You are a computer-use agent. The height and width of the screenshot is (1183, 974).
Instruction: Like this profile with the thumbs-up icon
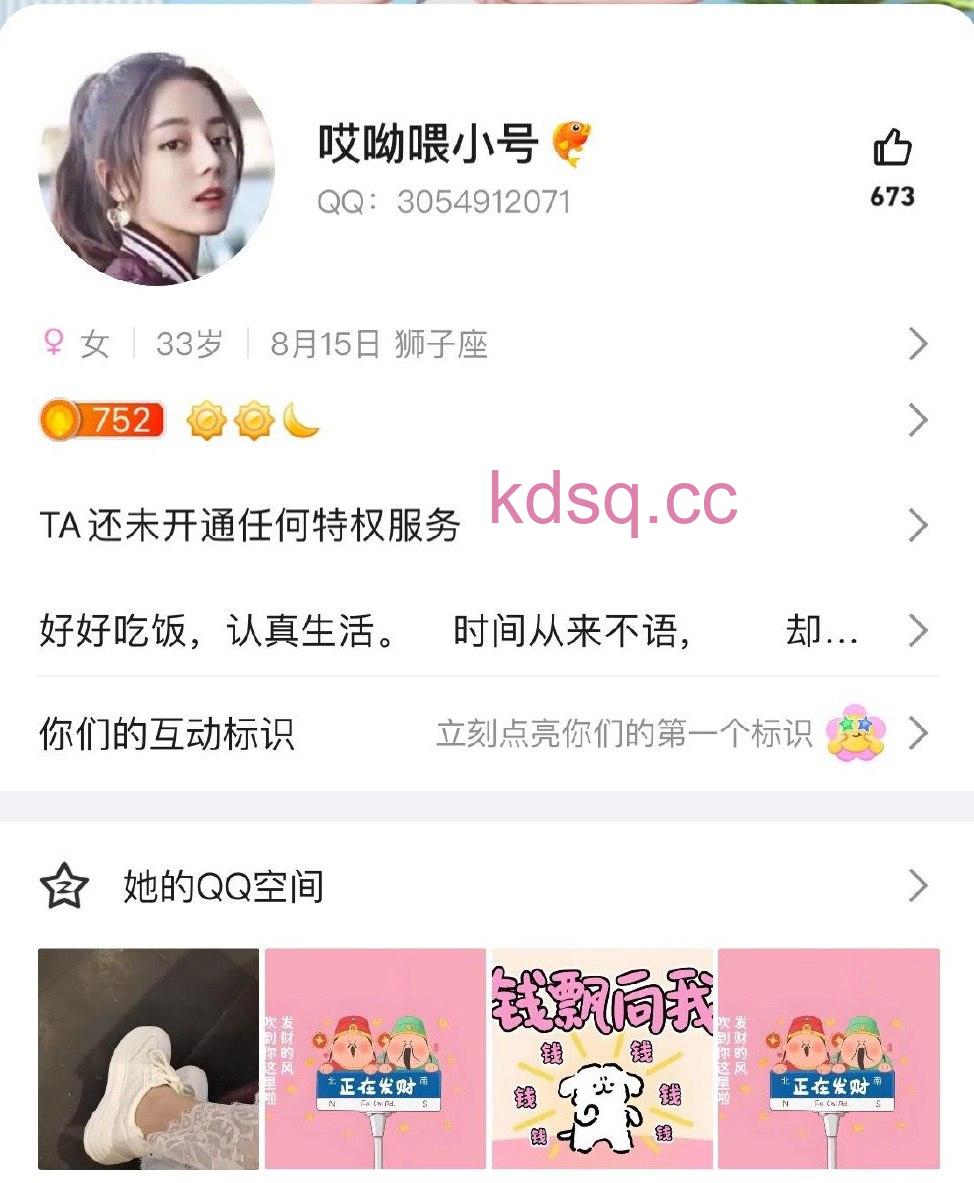(892, 149)
